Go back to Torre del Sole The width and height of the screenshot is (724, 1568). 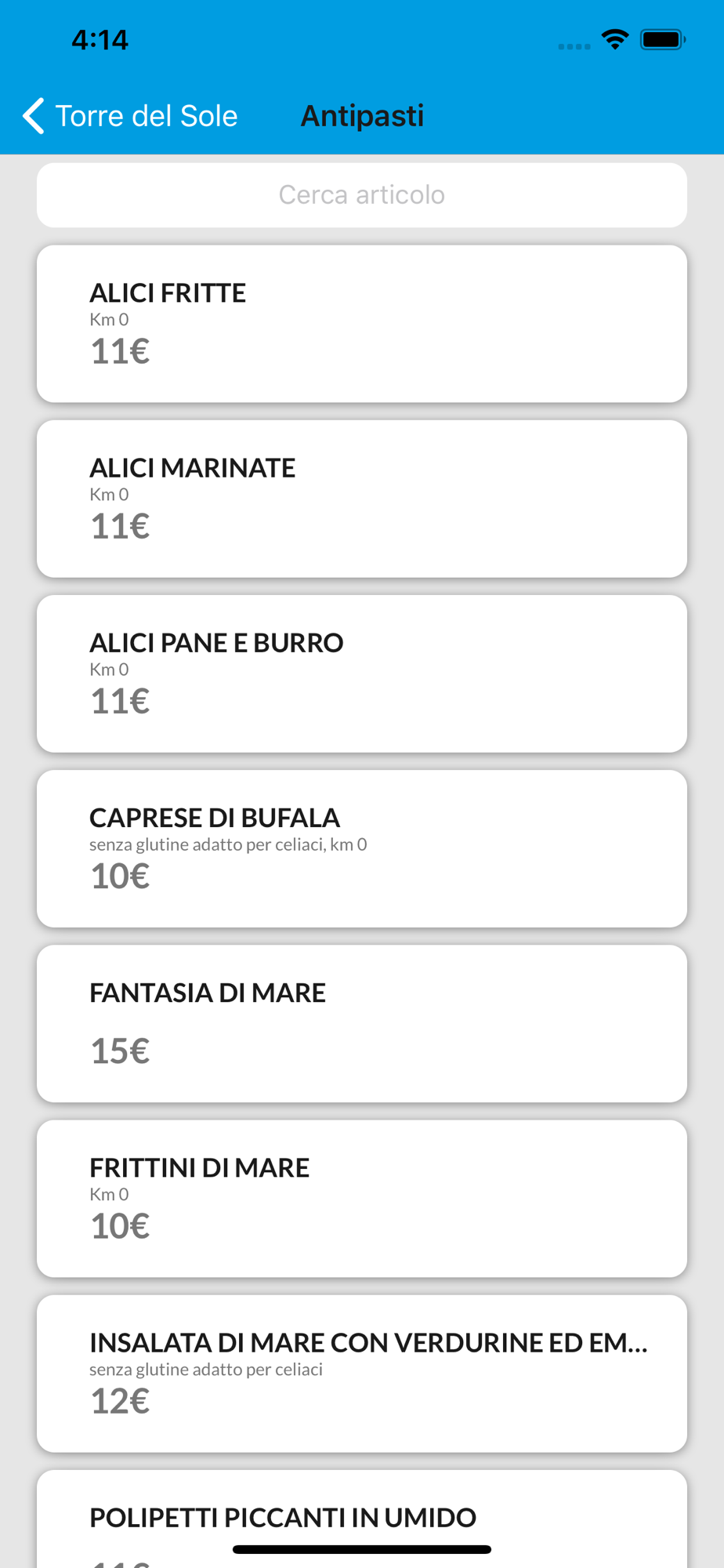tap(130, 116)
